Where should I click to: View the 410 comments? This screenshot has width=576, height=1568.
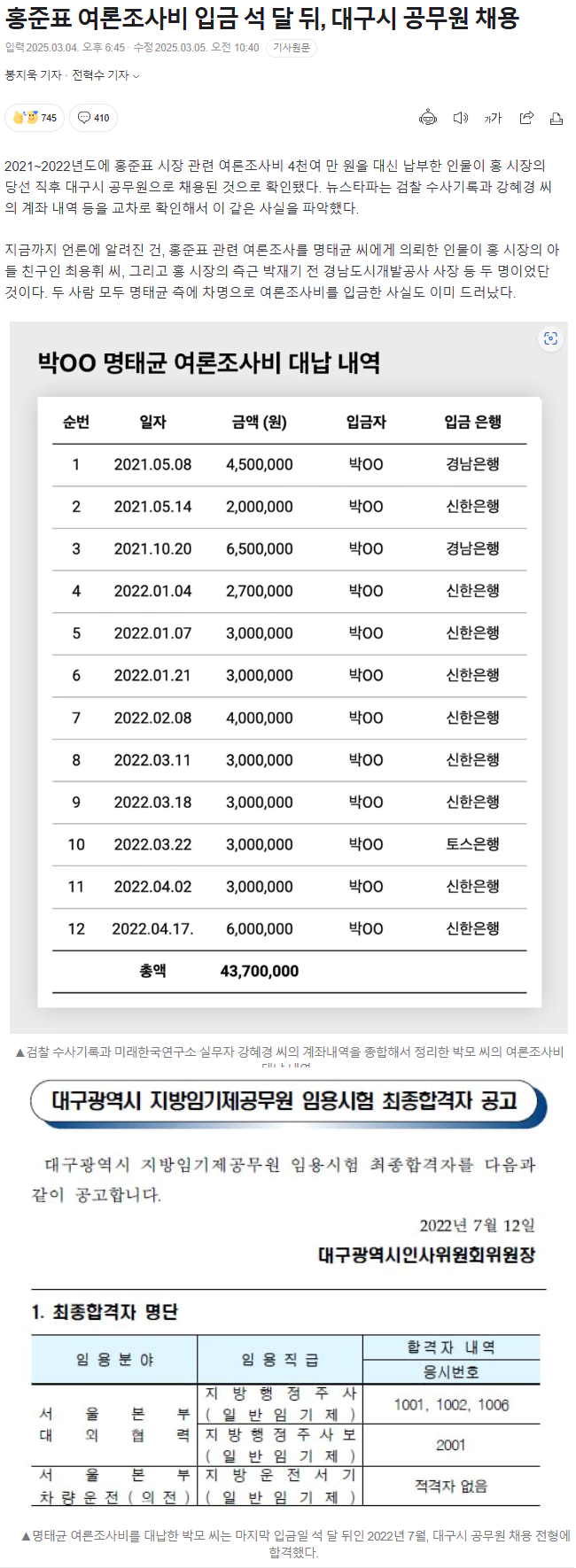click(93, 117)
